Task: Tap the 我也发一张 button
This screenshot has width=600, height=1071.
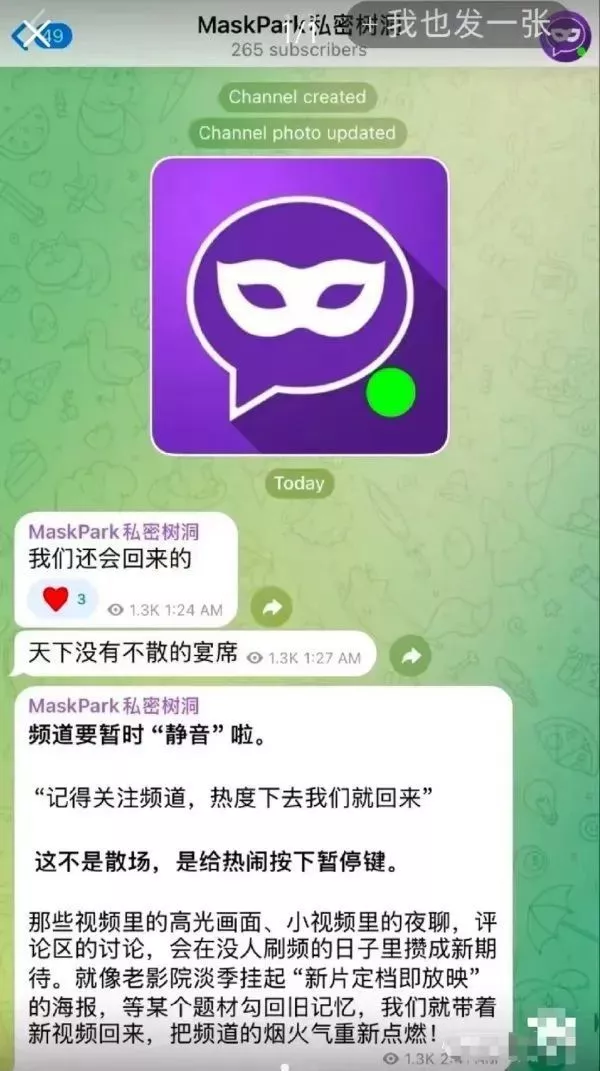Action: pos(462,24)
